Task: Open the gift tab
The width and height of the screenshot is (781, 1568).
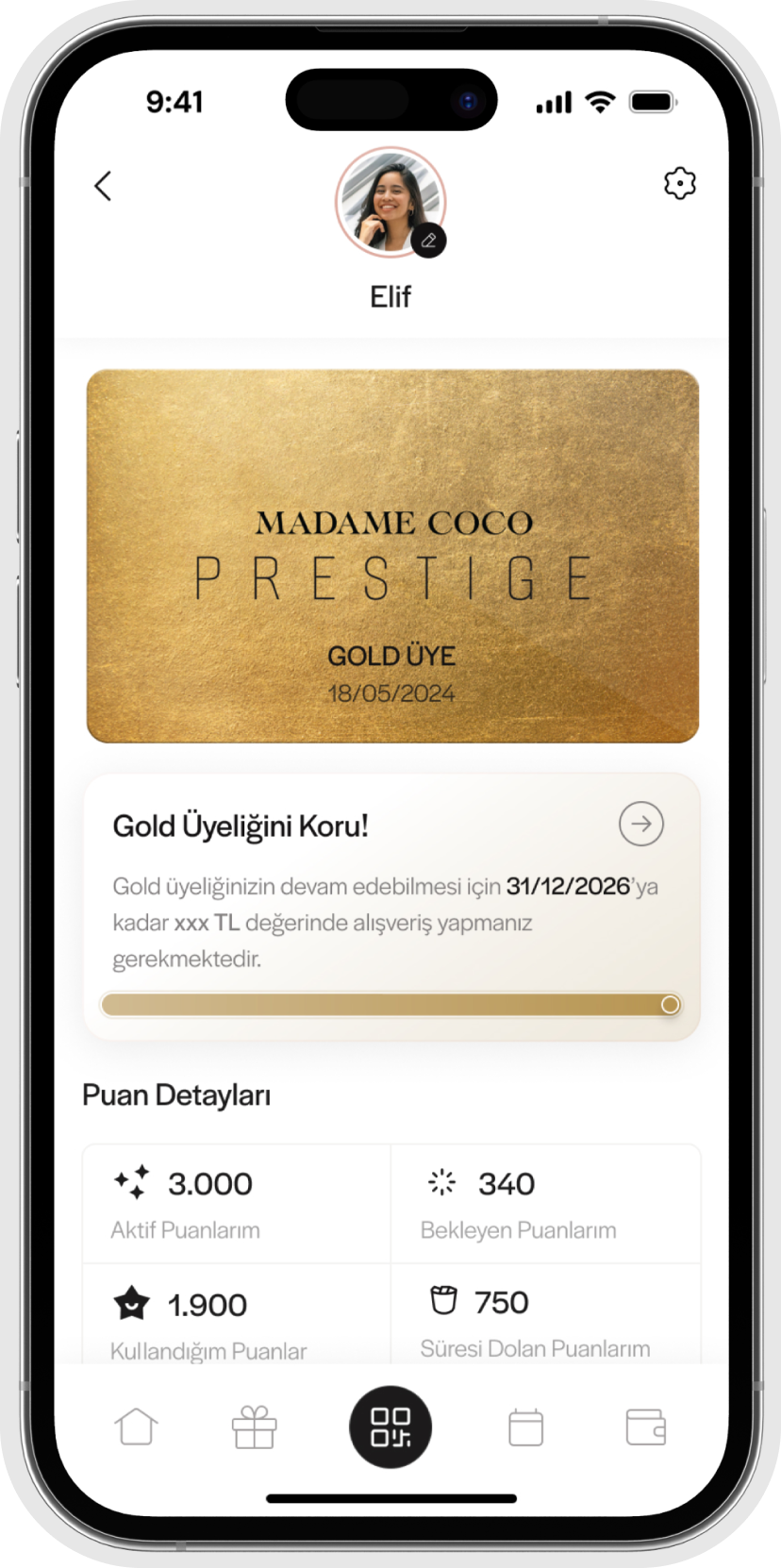Action: [x=254, y=1426]
